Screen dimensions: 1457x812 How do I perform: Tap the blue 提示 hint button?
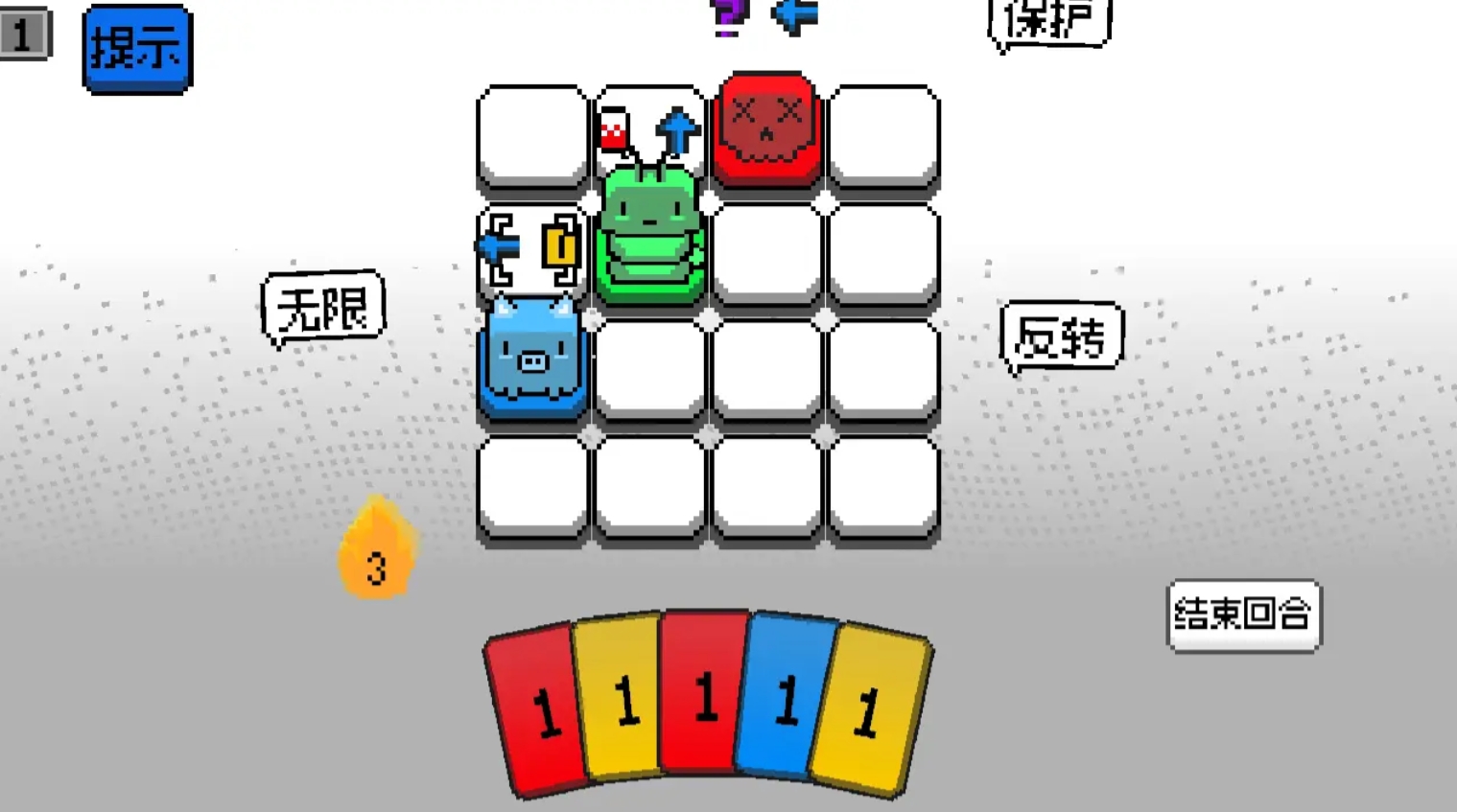pos(137,48)
